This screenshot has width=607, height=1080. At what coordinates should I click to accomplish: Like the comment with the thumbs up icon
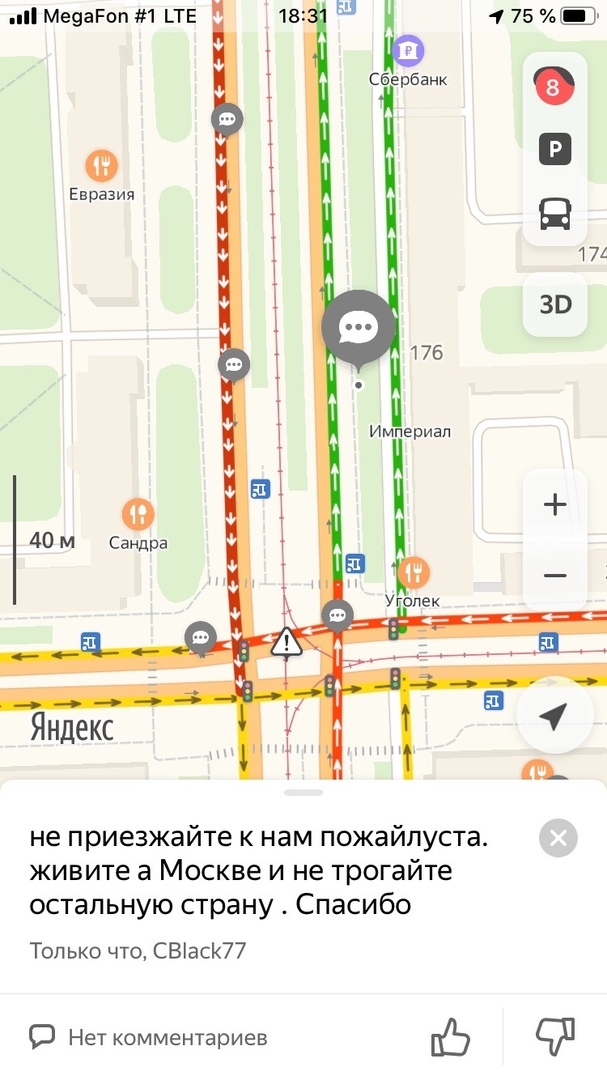point(450,1037)
